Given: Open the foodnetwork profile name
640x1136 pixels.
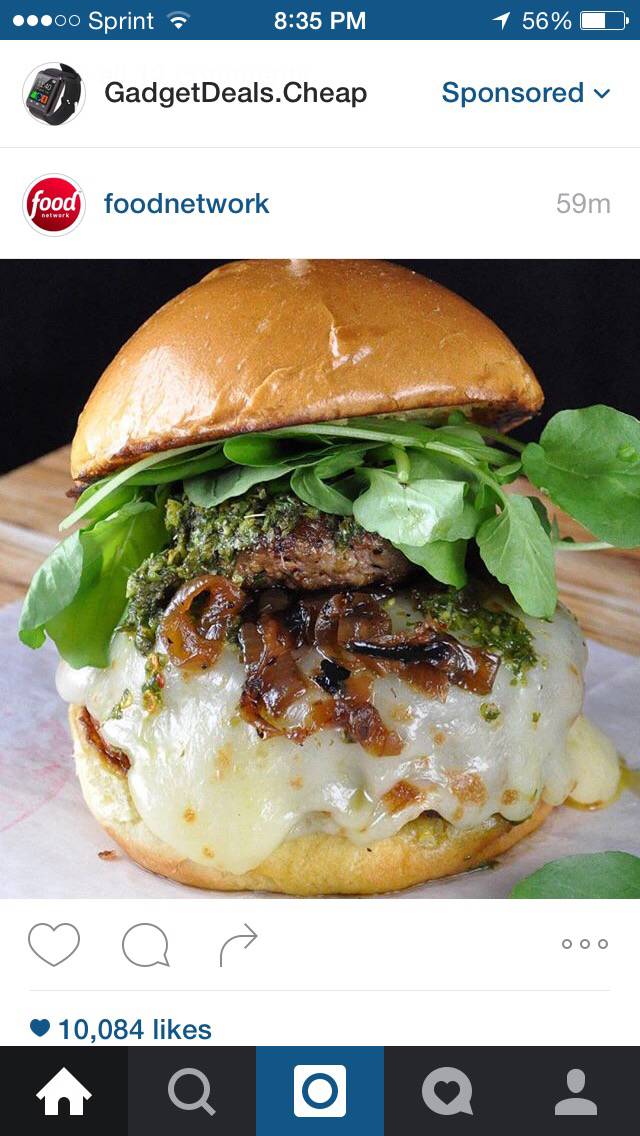Looking at the screenshot, I should pyautogui.click(x=187, y=204).
